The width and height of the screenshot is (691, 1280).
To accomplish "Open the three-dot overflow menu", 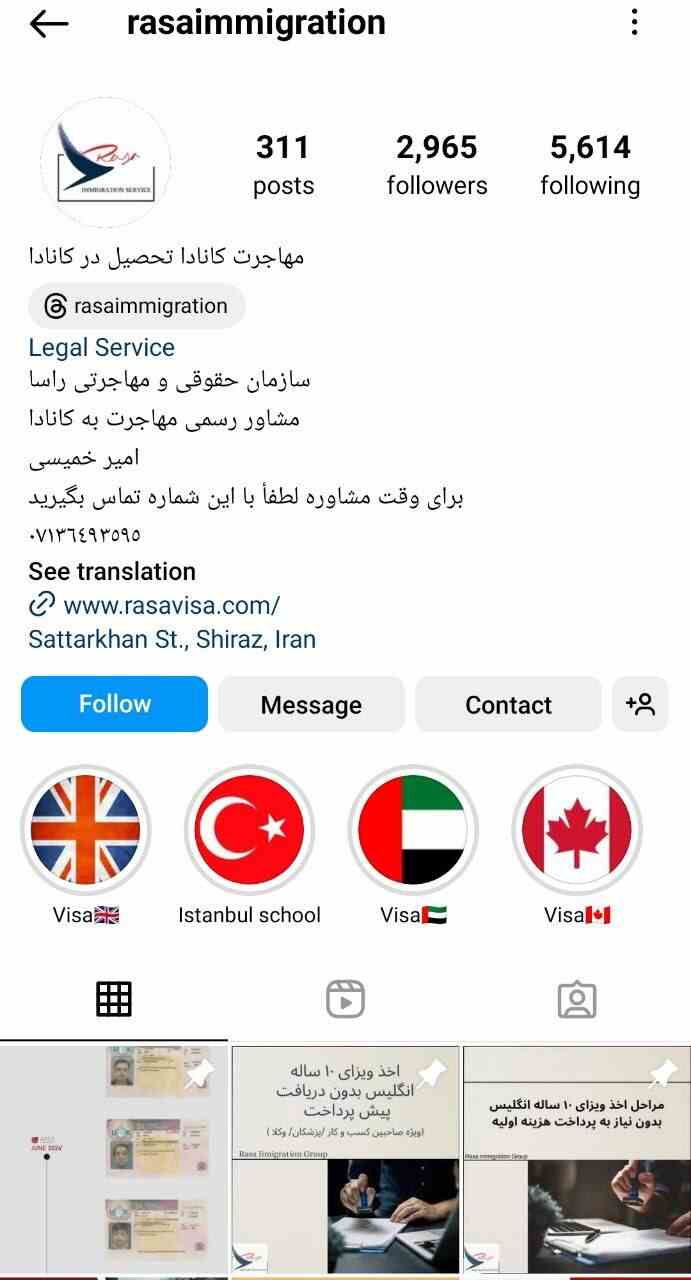I will pos(634,22).
